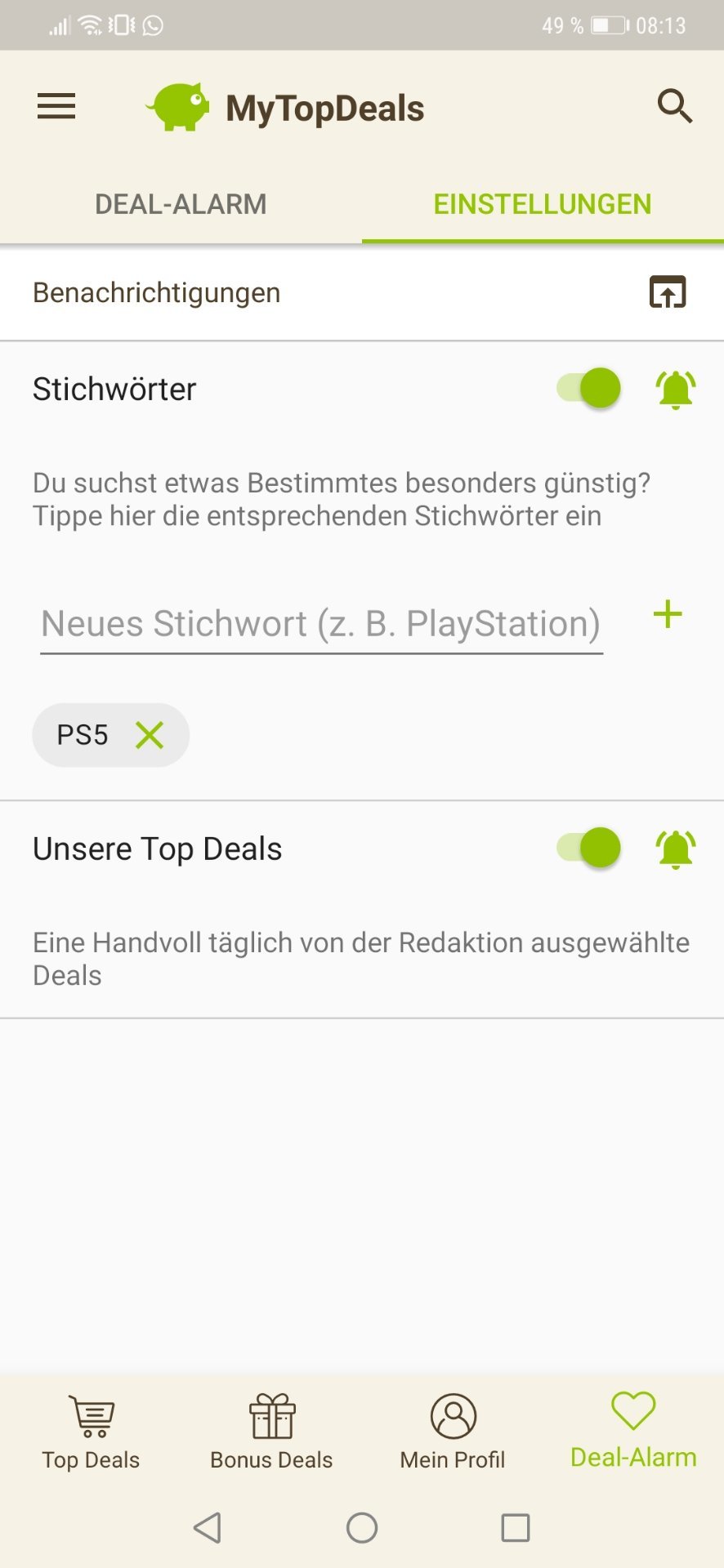Image resolution: width=724 pixels, height=1568 pixels.
Task: Turn off Unsere Top Deals switch
Action: (589, 848)
